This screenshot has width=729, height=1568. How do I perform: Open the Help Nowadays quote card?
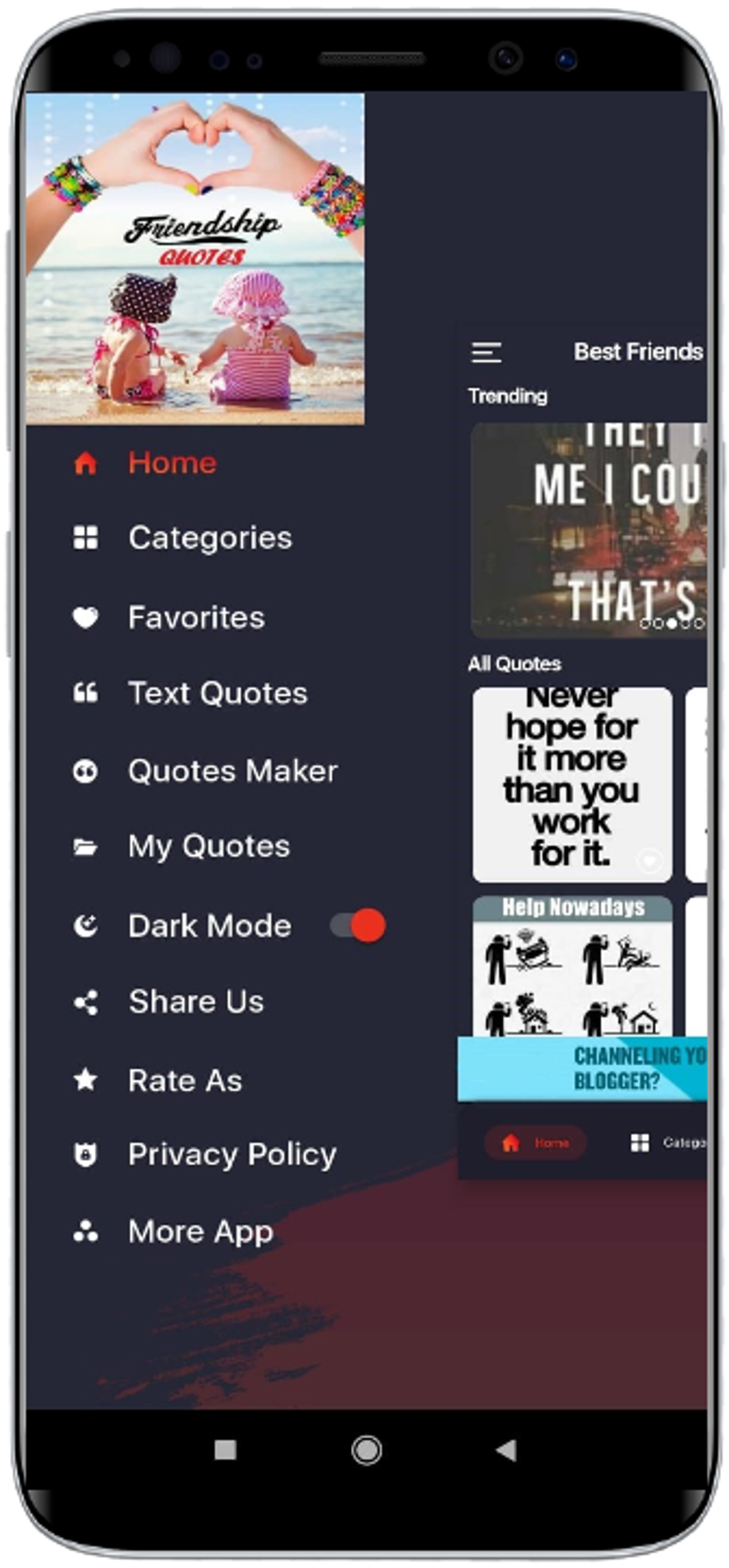(x=572, y=964)
